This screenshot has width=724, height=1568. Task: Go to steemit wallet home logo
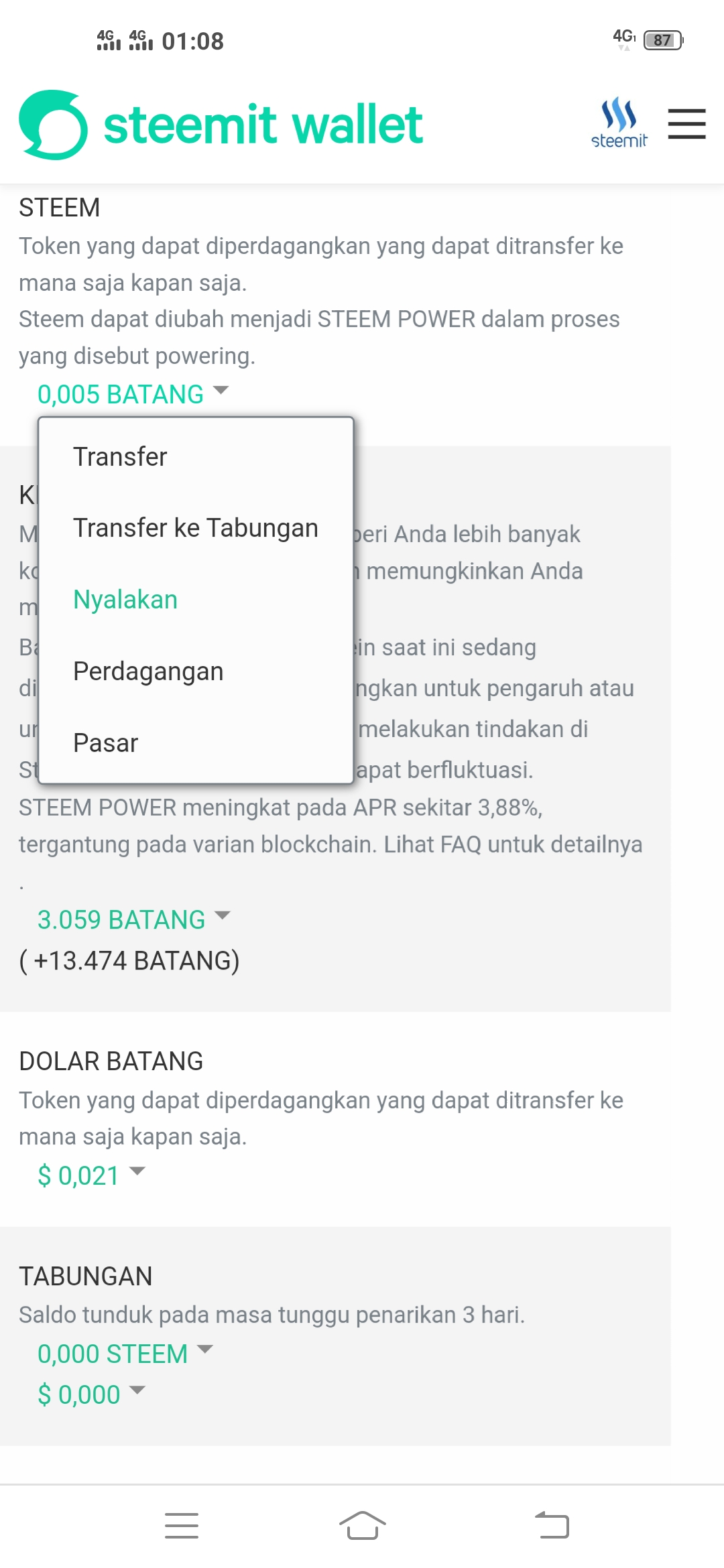pos(221,125)
